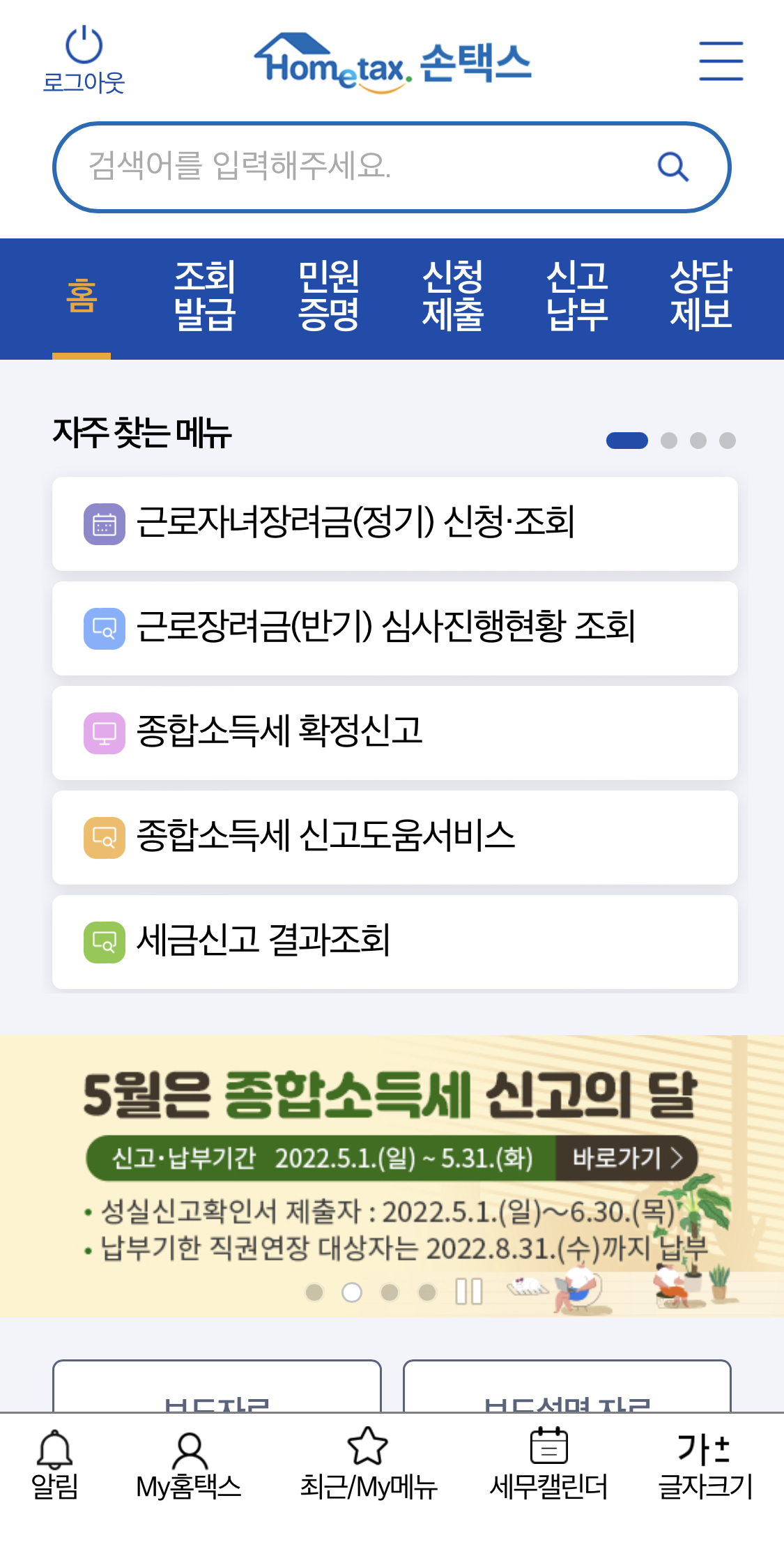
Task: Open My홈택스 profile icon
Action: (x=188, y=1451)
